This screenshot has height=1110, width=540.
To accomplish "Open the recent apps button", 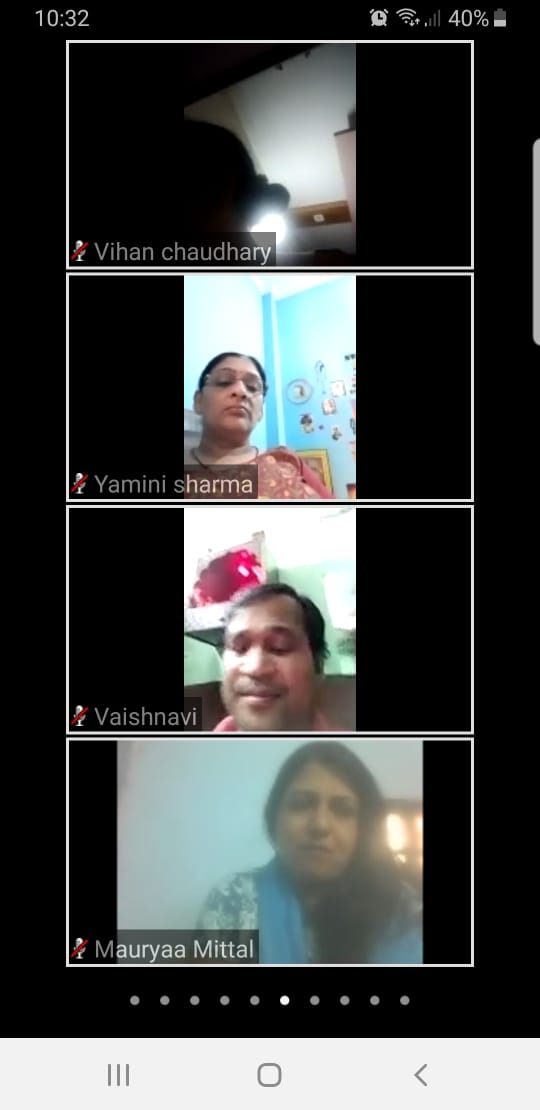I will pos(118,1075).
